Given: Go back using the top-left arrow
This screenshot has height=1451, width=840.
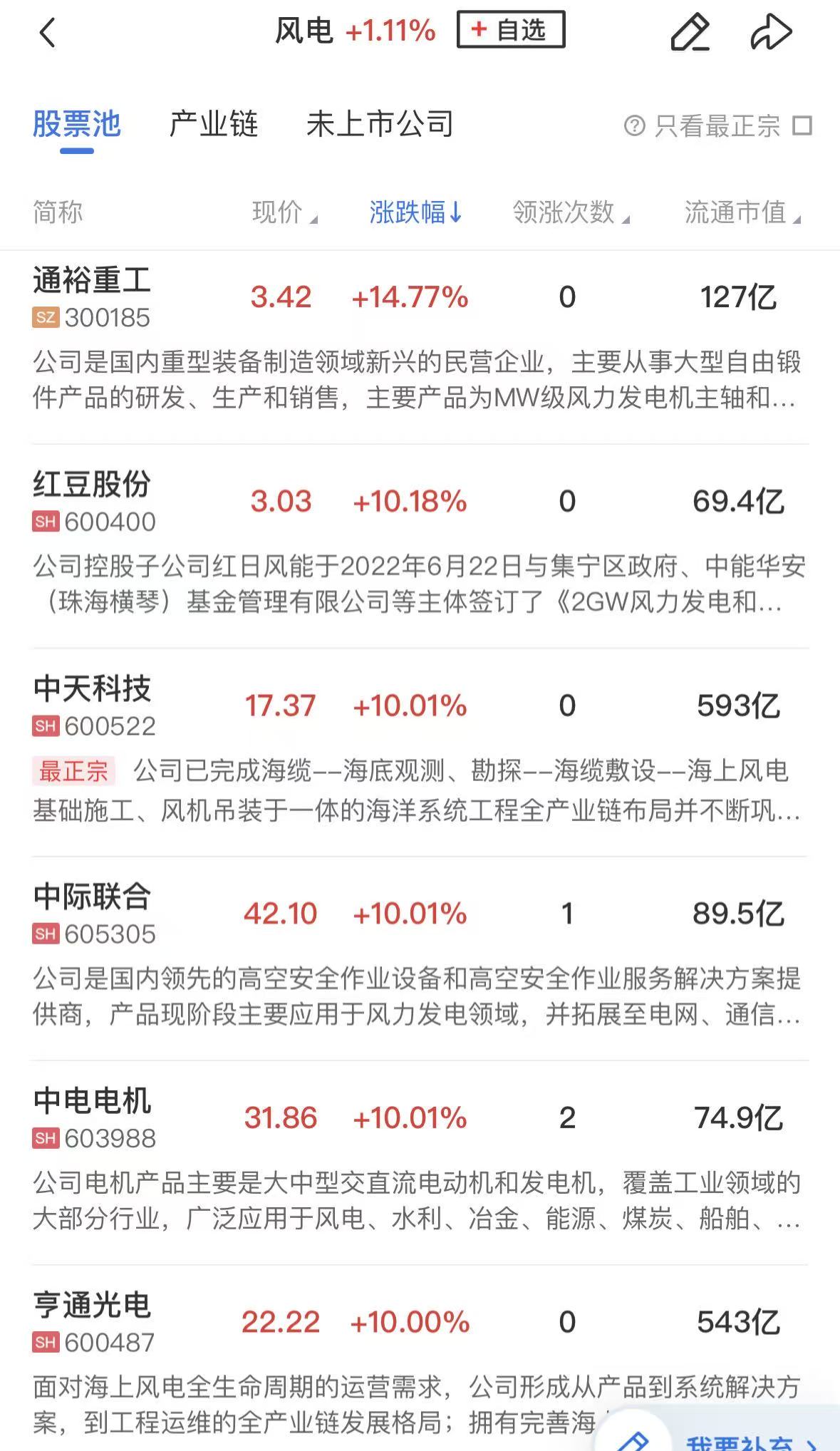Looking at the screenshot, I should [x=47, y=33].
